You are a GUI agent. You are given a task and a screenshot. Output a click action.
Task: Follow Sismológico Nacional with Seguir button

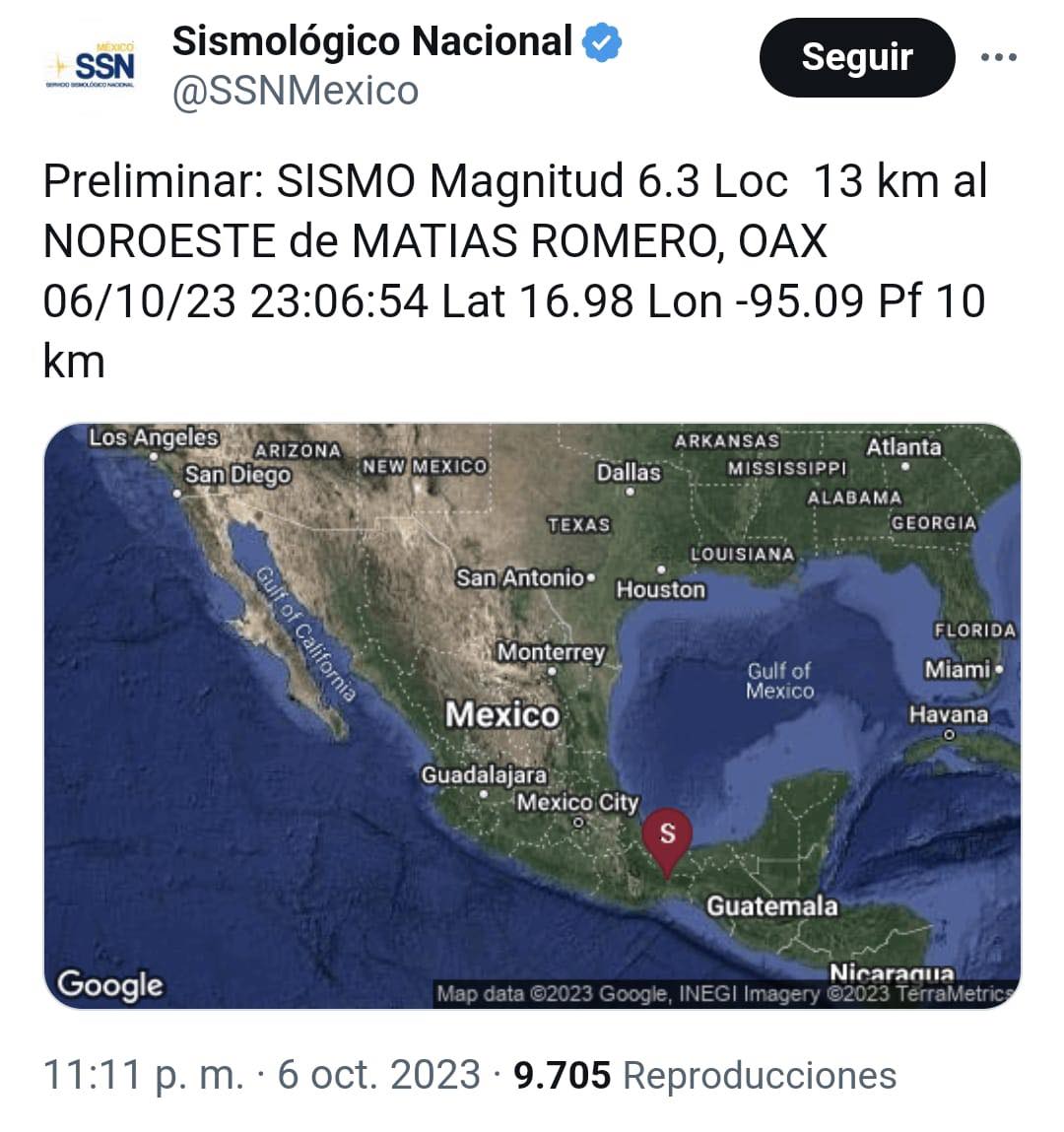856,57
